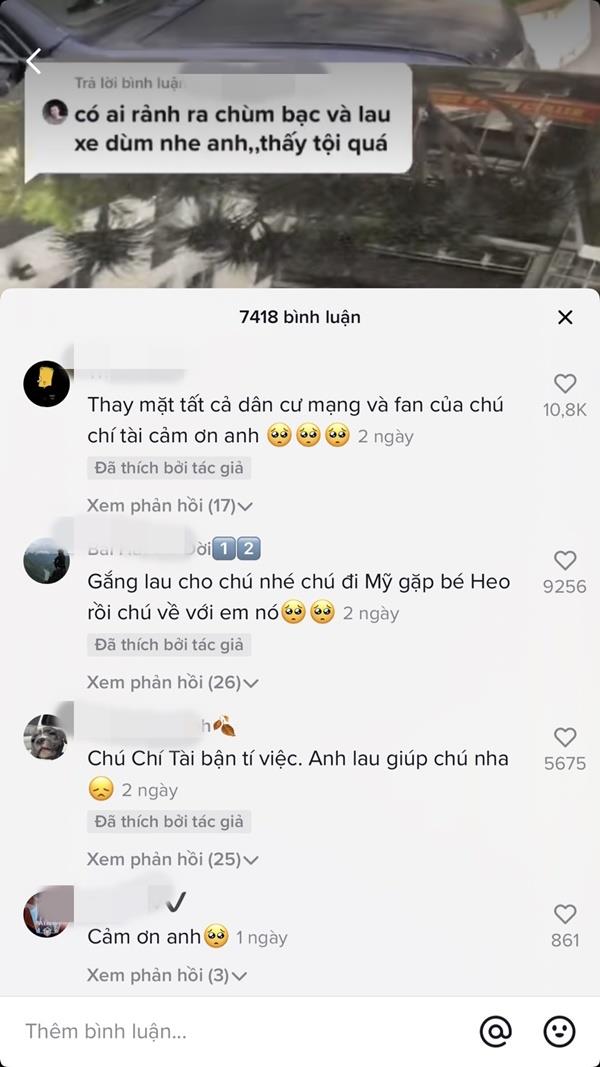The width and height of the screenshot is (600, 1067).
Task: Open the avatar beside the "Gắng lau cho chú" comment
Action: (46, 561)
